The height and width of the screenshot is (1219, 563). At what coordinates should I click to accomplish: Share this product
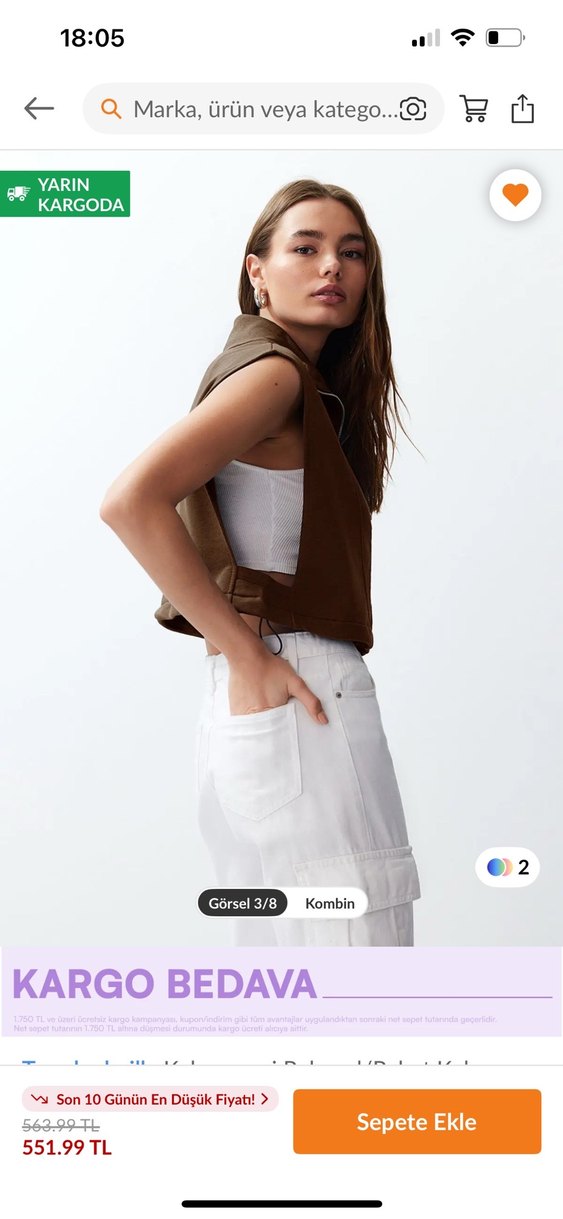(523, 108)
